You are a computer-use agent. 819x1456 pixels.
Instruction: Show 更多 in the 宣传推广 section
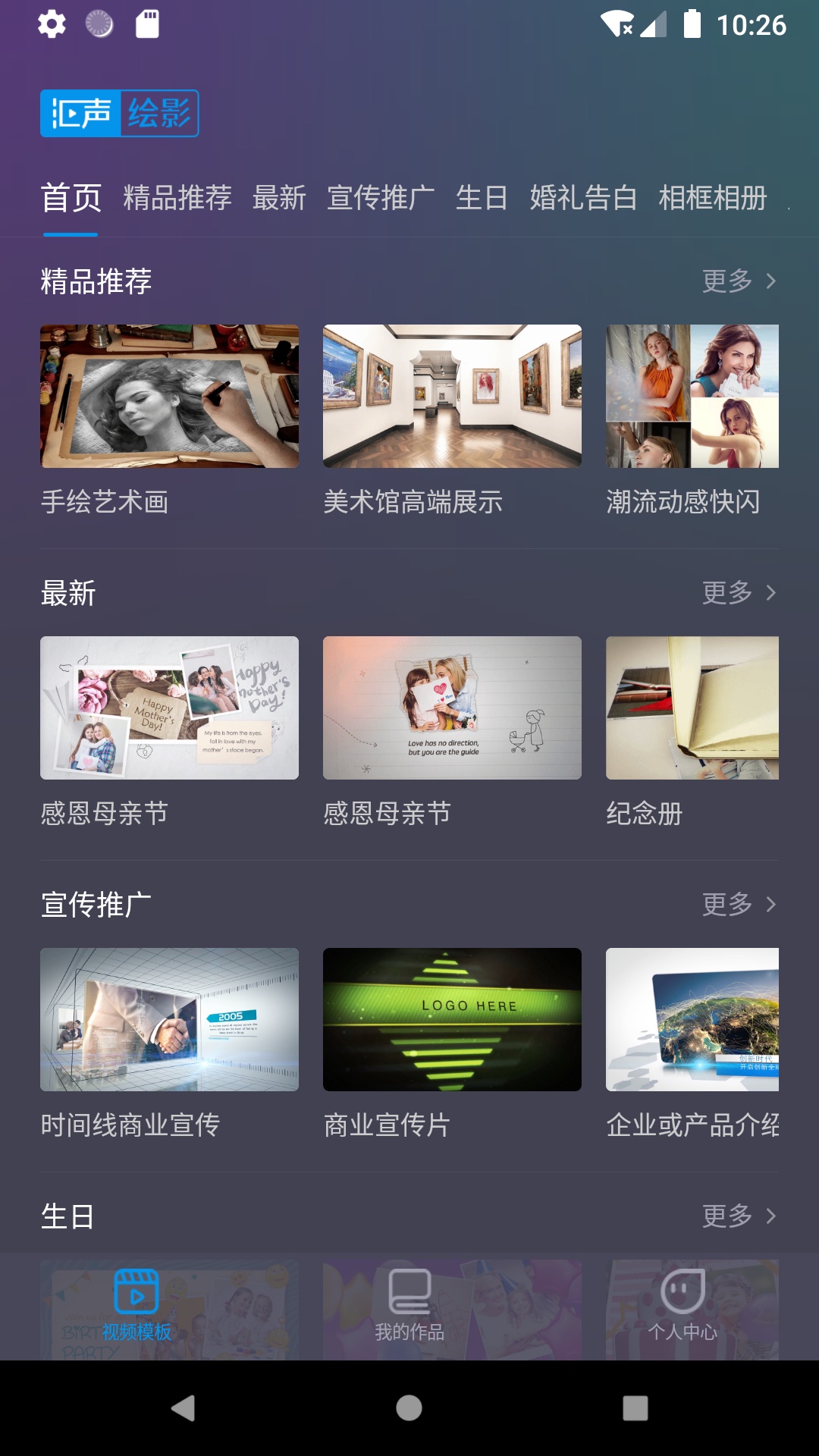pyautogui.click(x=739, y=905)
